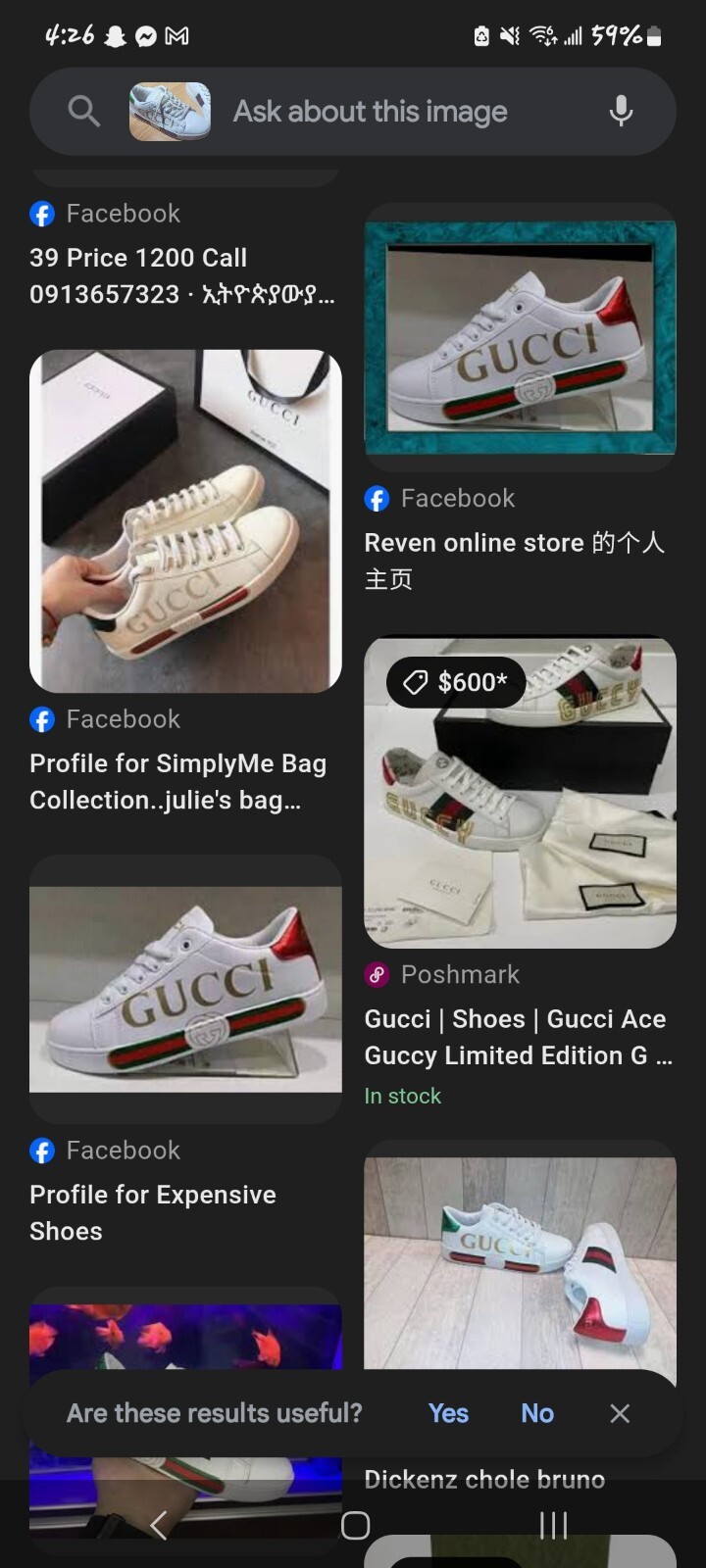The image size is (706, 1568).
Task: Answer No to results useful prompt
Action: point(537,1413)
